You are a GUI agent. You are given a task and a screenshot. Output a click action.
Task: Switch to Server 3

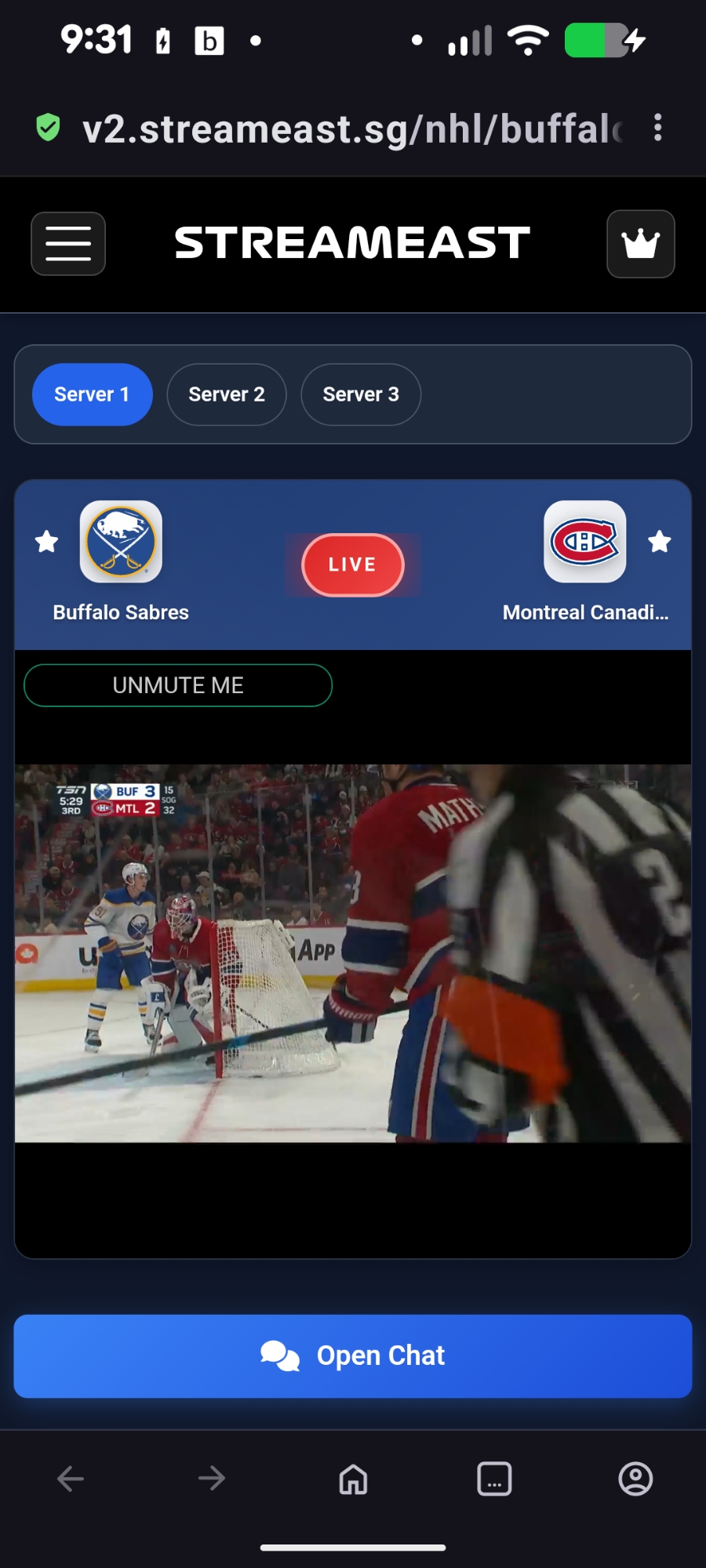click(x=361, y=394)
